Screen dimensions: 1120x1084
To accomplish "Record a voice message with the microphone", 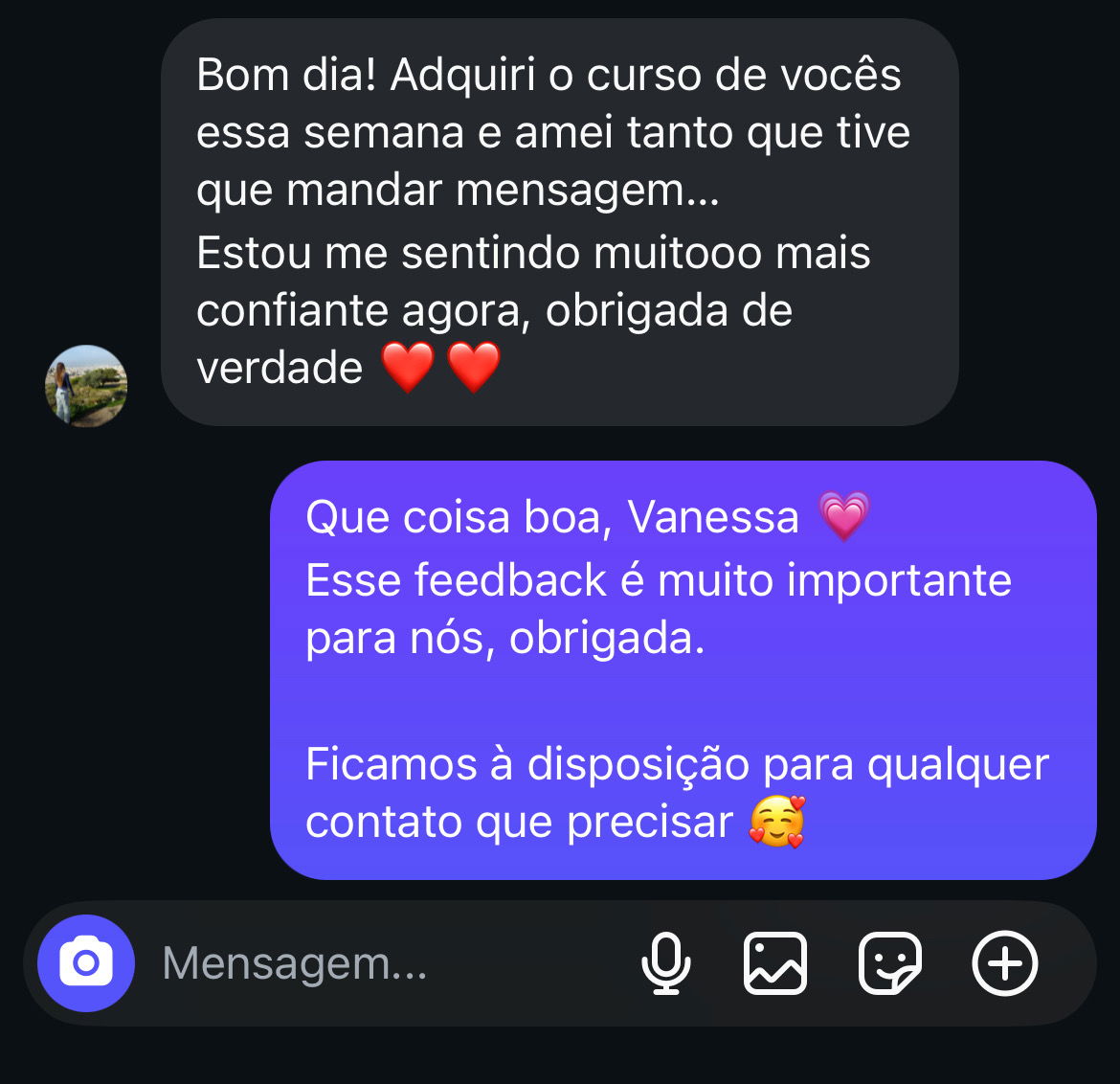I will coord(666,963).
